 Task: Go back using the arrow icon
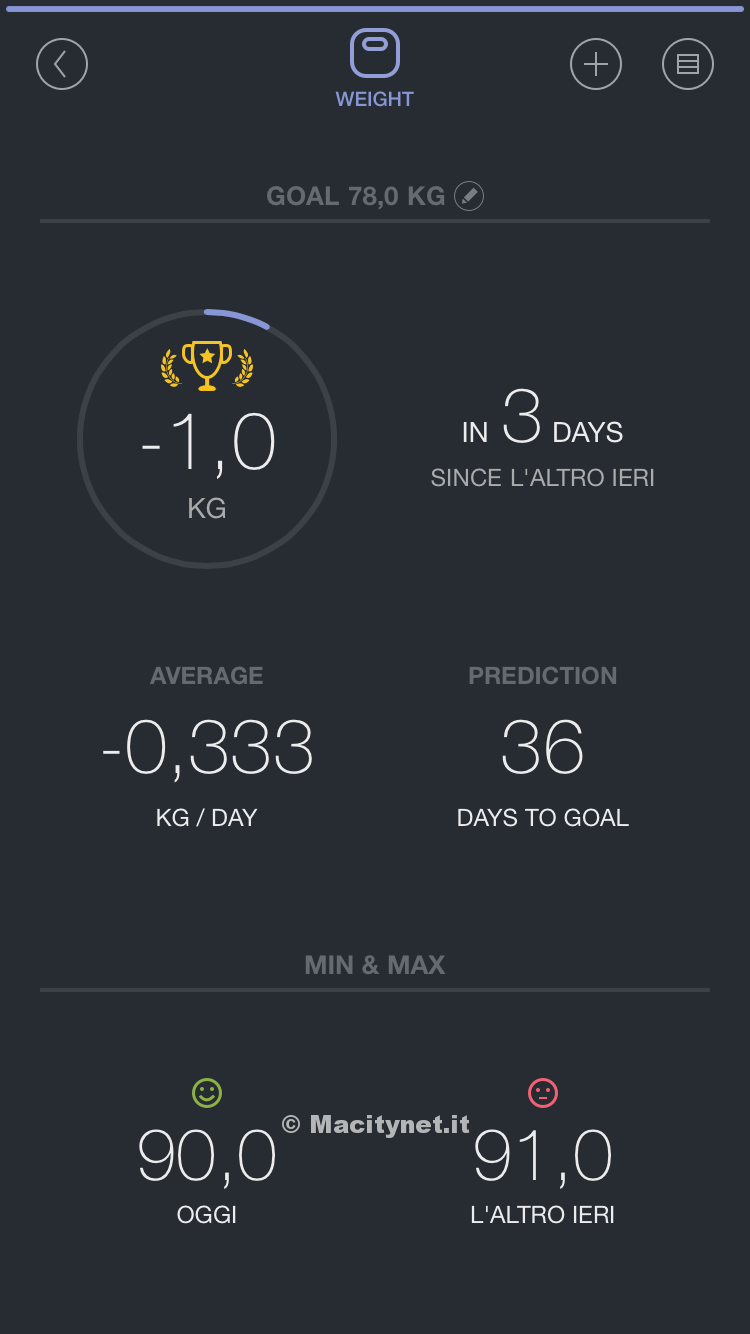click(x=62, y=65)
